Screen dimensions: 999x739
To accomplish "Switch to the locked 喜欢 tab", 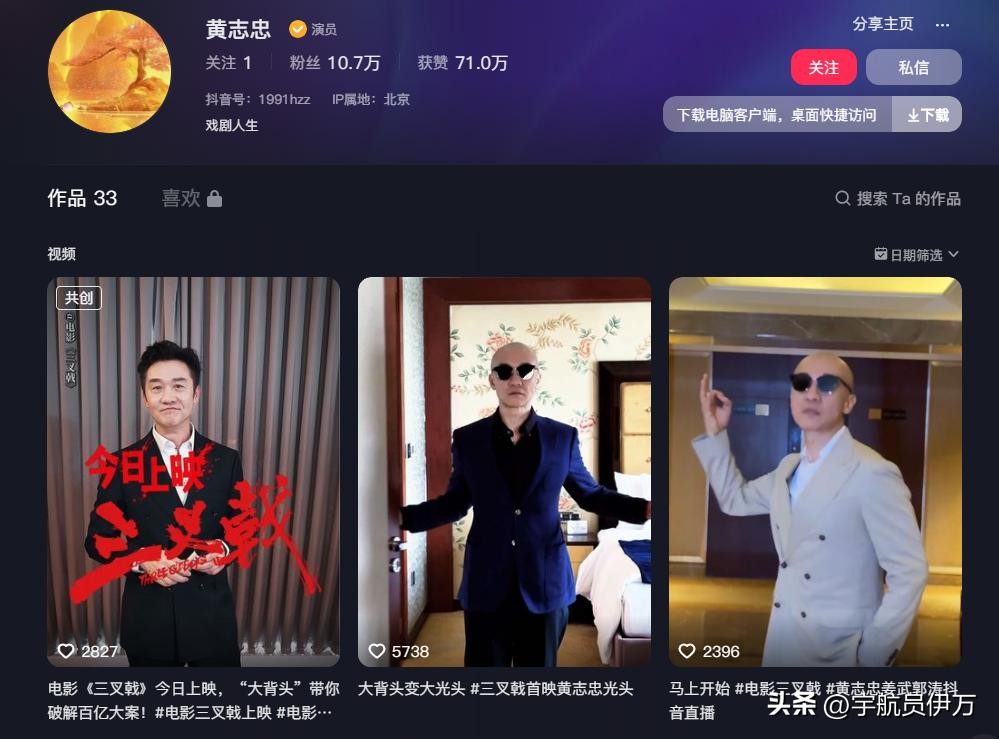I will pyautogui.click(x=191, y=198).
